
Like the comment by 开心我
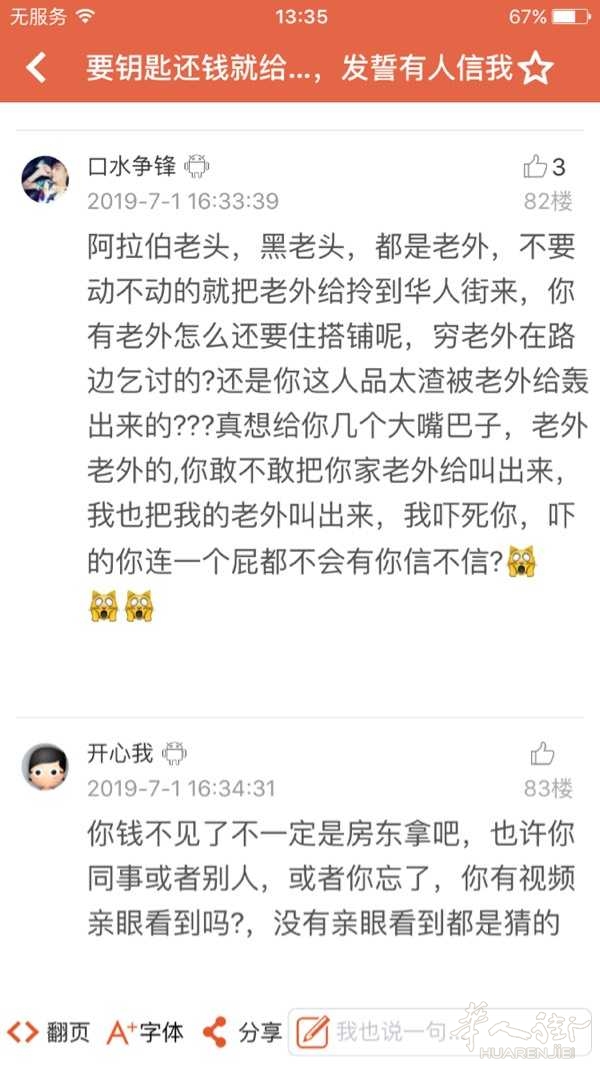542,753
